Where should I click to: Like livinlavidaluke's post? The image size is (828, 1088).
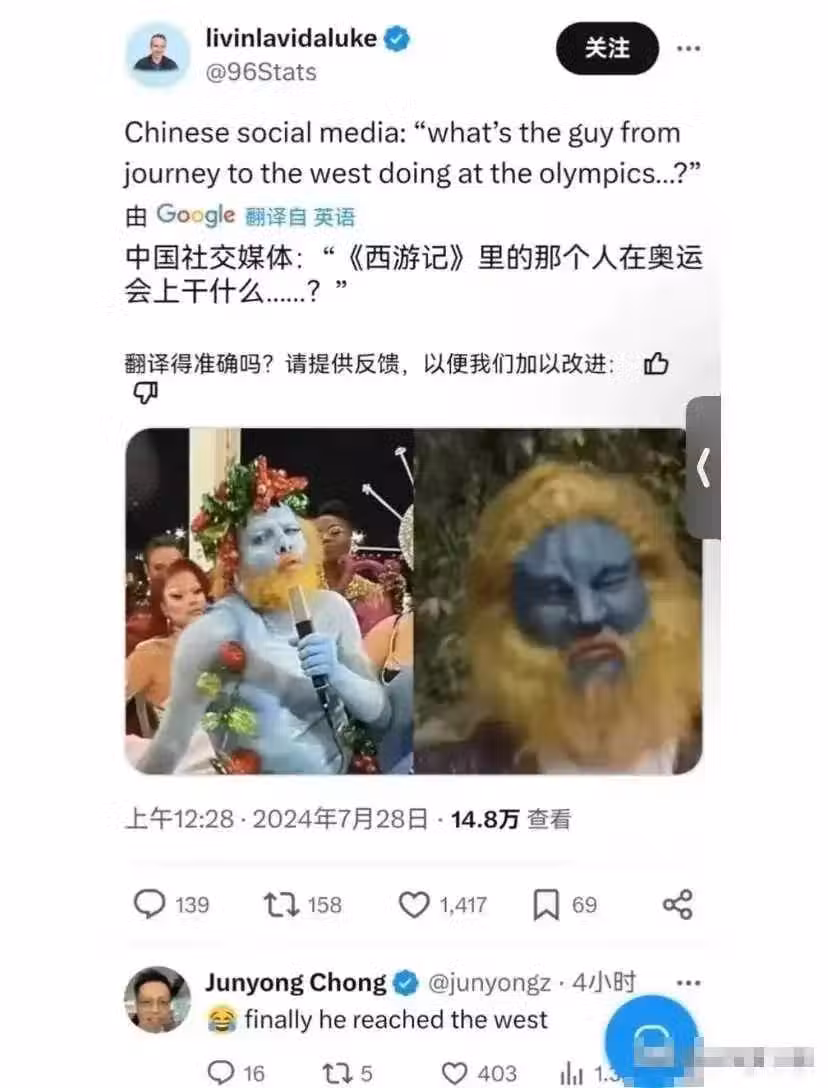(x=414, y=905)
